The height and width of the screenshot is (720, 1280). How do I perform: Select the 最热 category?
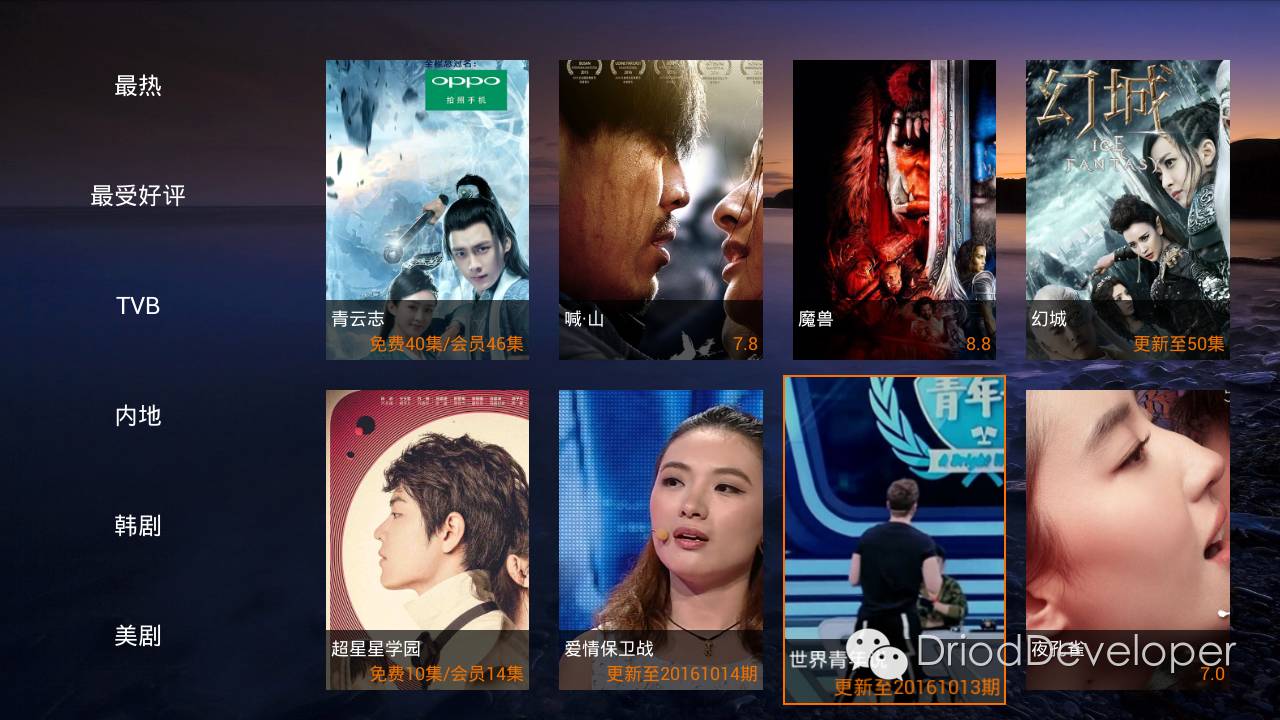click(138, 86)
